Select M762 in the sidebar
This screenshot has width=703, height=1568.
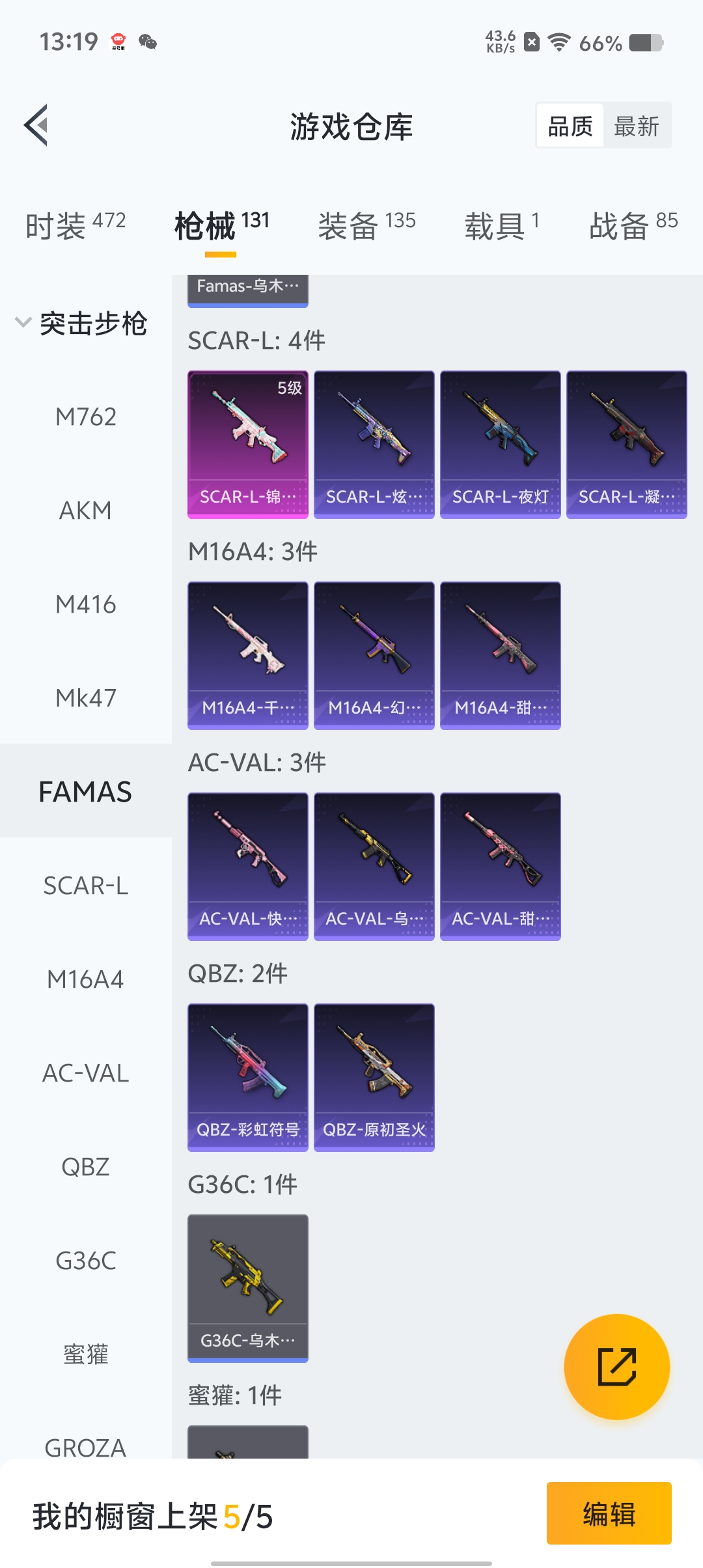tap(85, 417)
